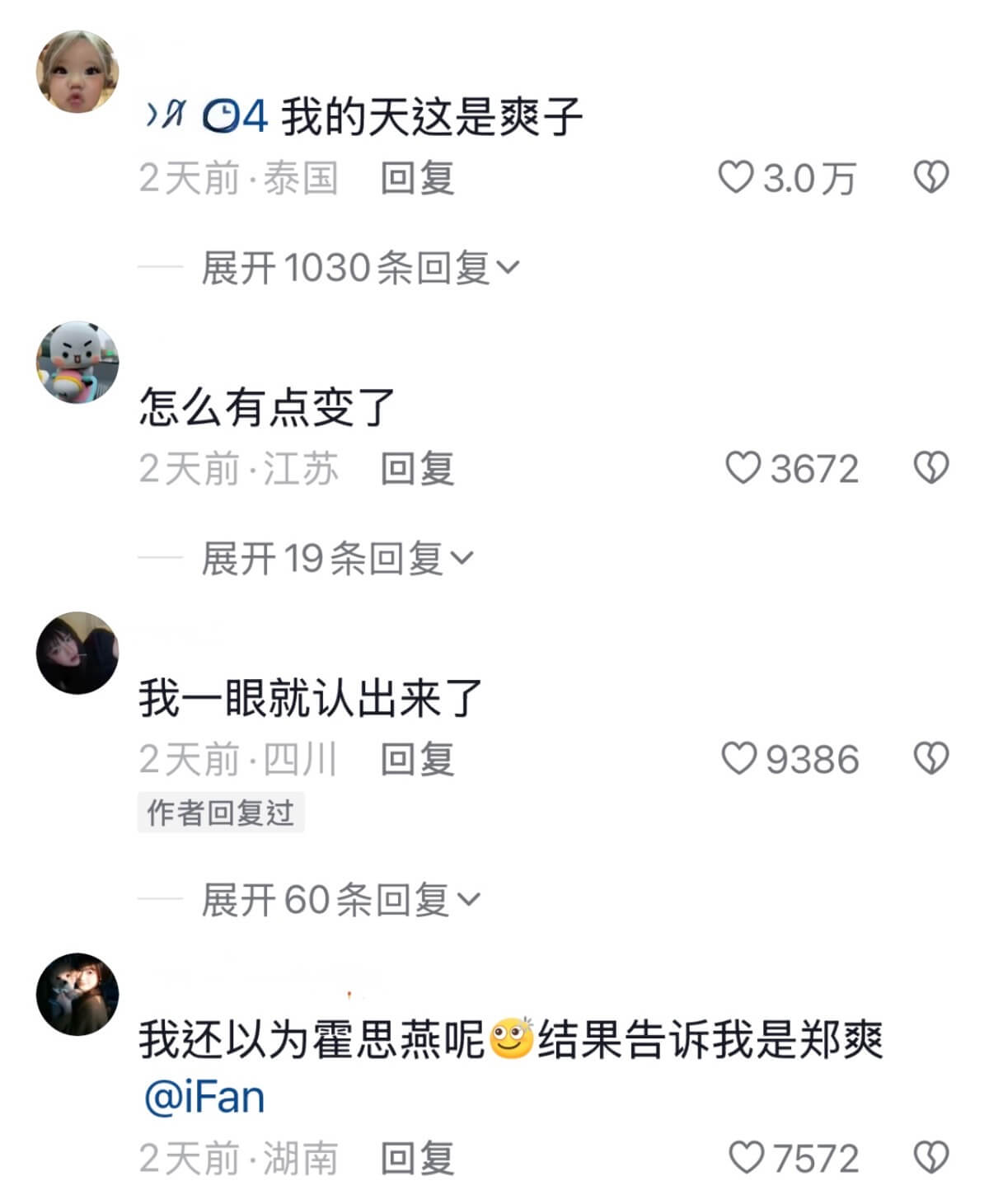The width and height of the screenshot is (989, 1204).
Task: Reply to the comment from 湖南
Action: click(417, 1159)
